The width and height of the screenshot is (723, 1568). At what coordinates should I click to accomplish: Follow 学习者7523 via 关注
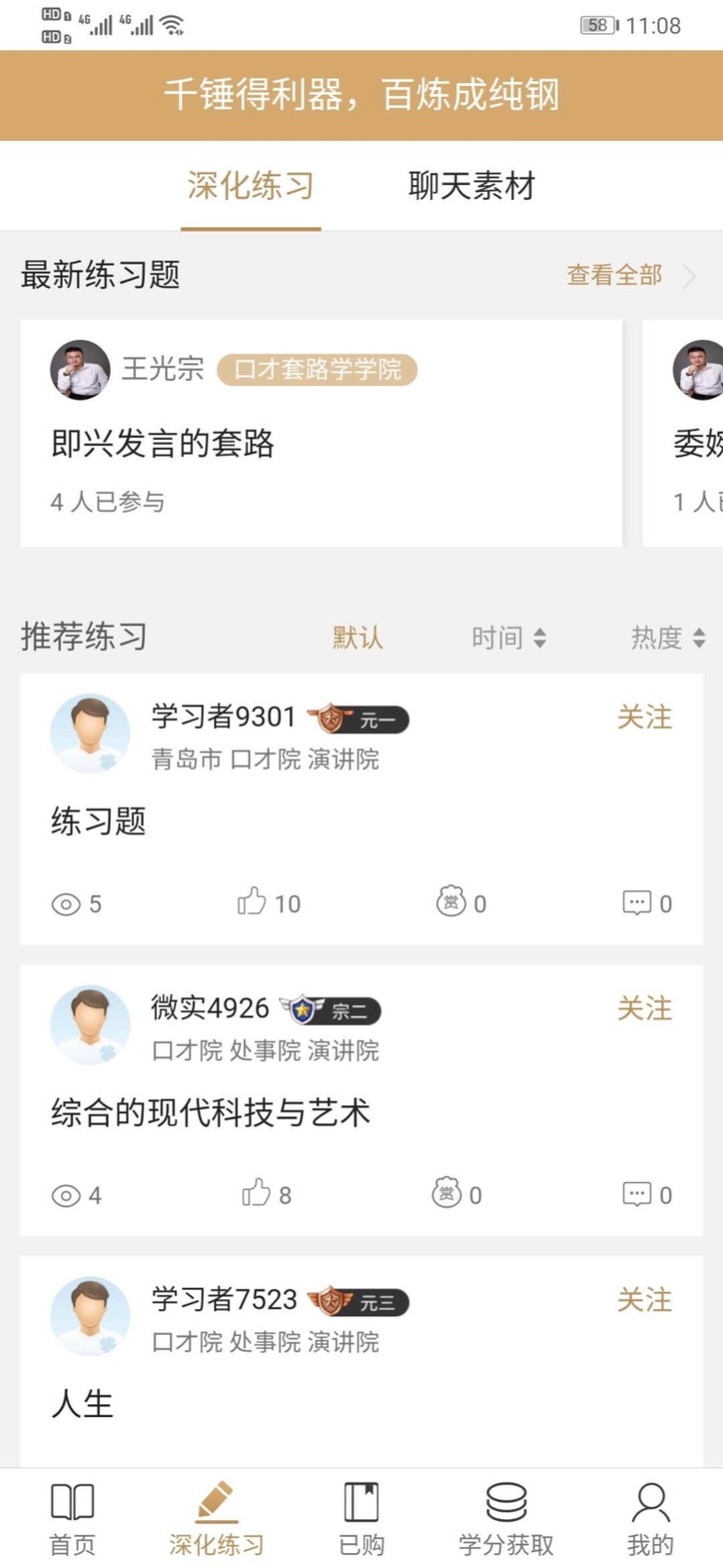[644, 1299]
